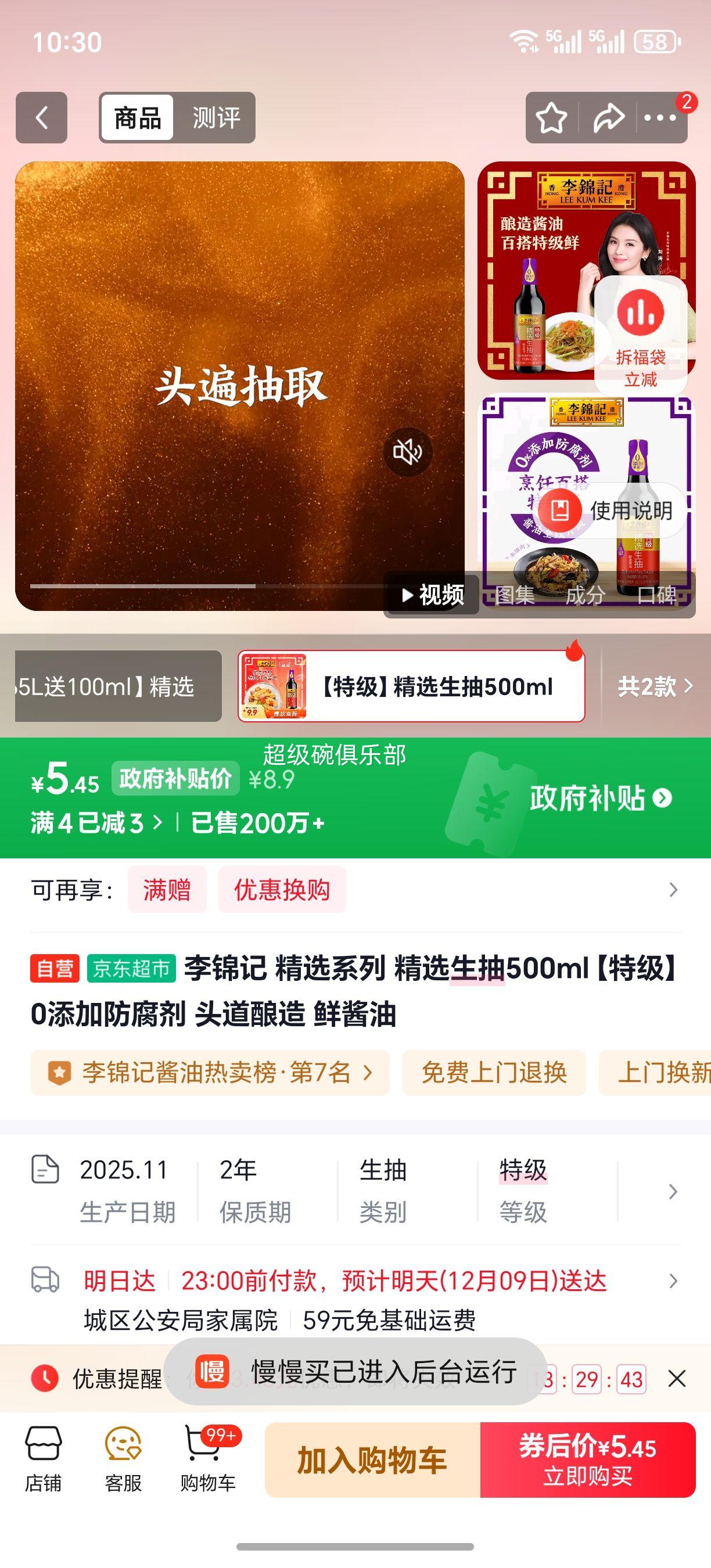Open the more options (...) menu icon
The image size is (711, 1568).
click(660, 117)
